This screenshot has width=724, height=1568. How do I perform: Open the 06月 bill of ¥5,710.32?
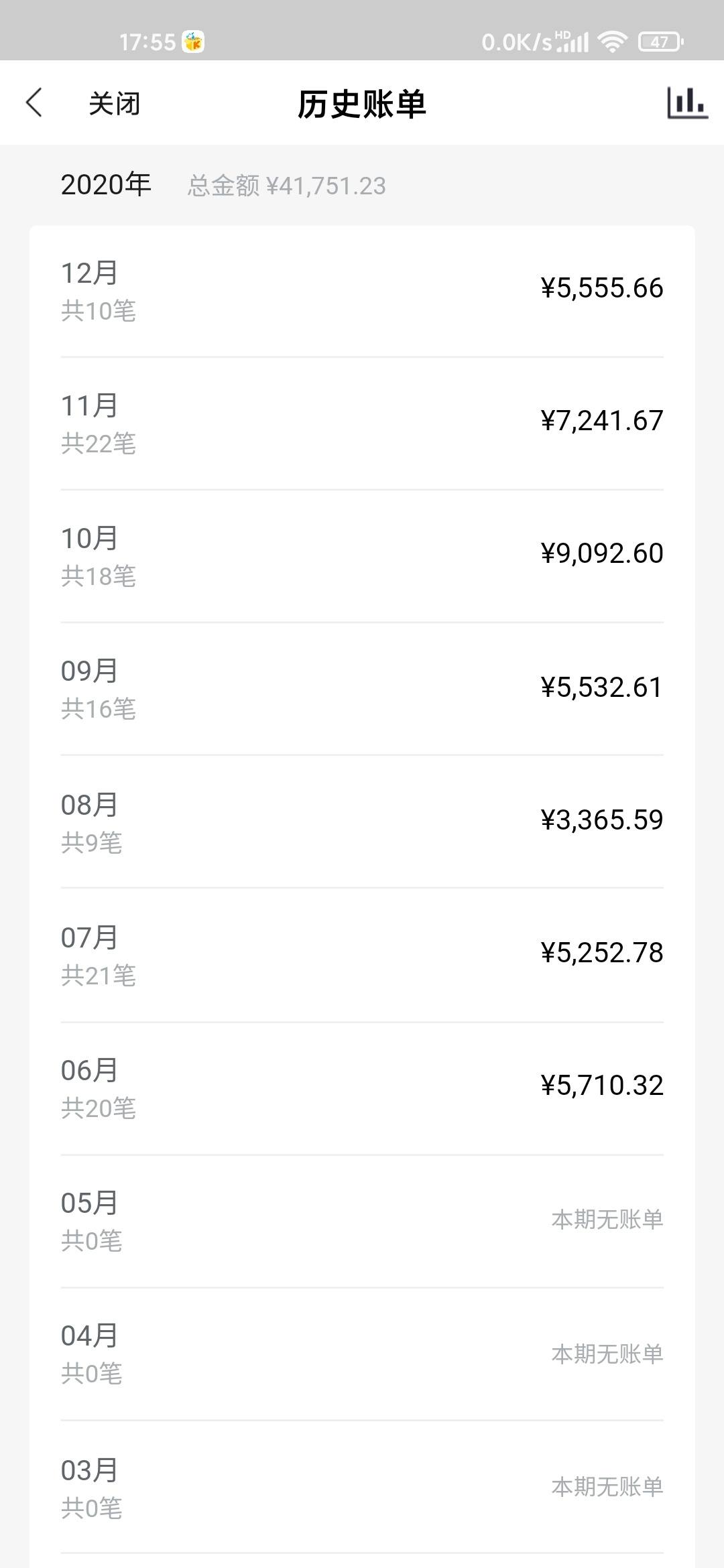[x=362, y=1089]
